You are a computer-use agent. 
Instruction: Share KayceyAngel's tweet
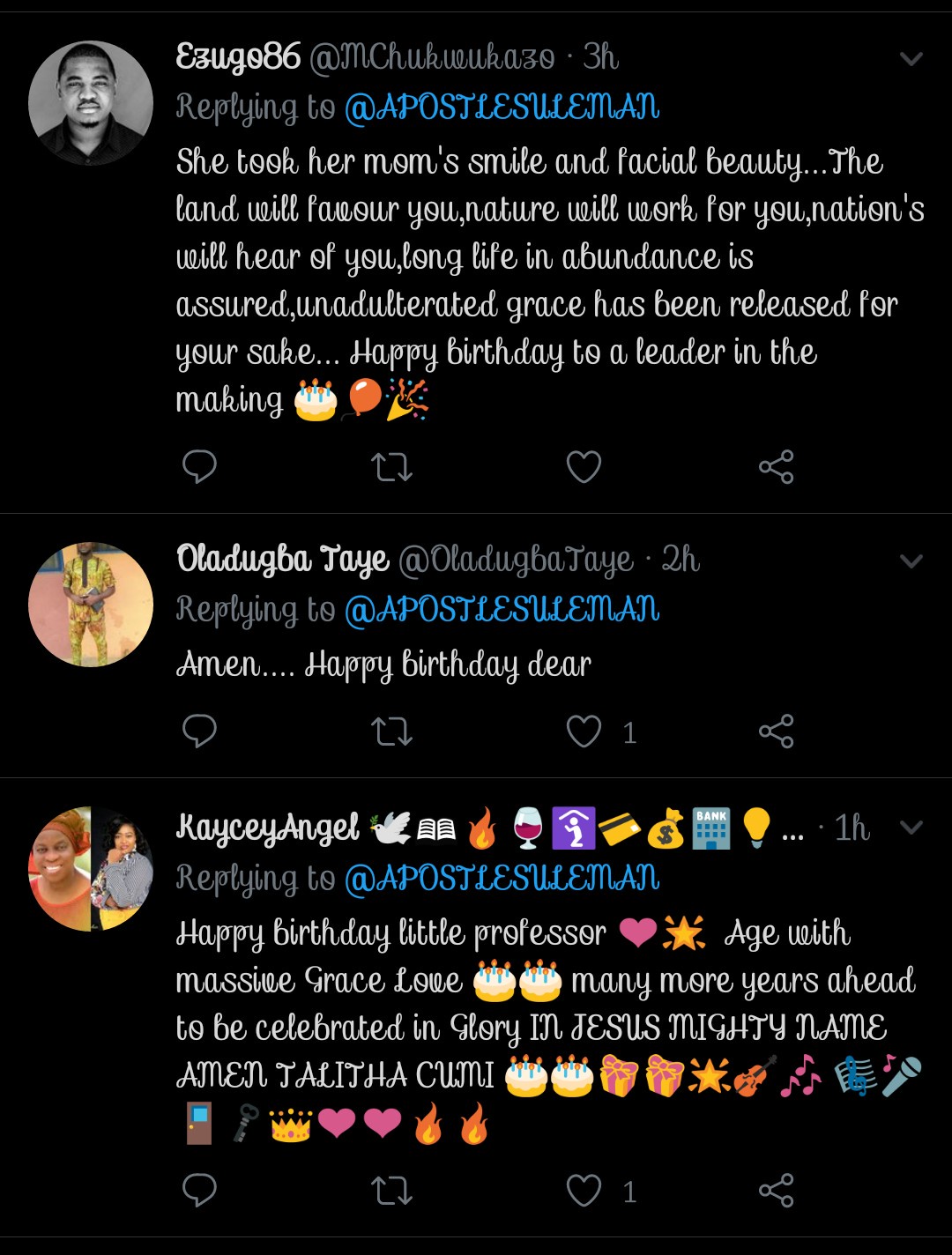[x=776, y=1191]
